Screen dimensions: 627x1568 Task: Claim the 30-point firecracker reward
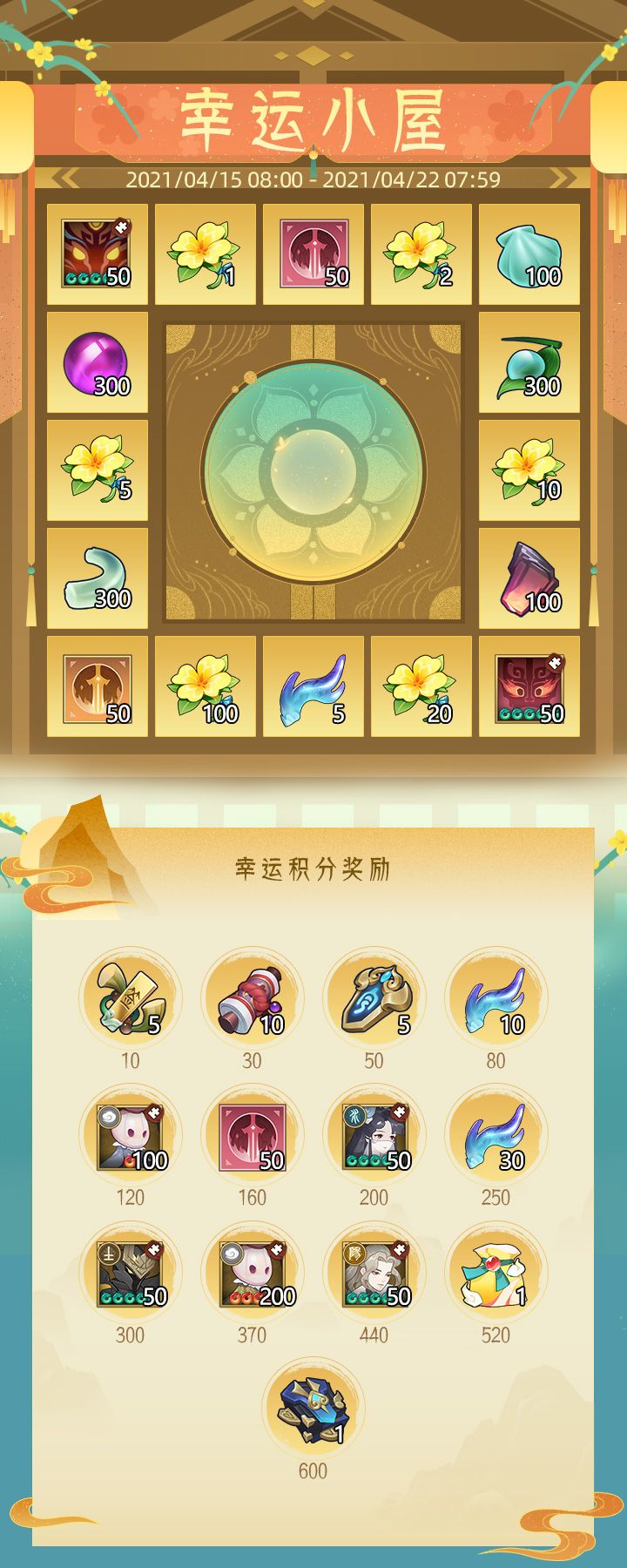pyautogui.click(x=251, y=1002)
